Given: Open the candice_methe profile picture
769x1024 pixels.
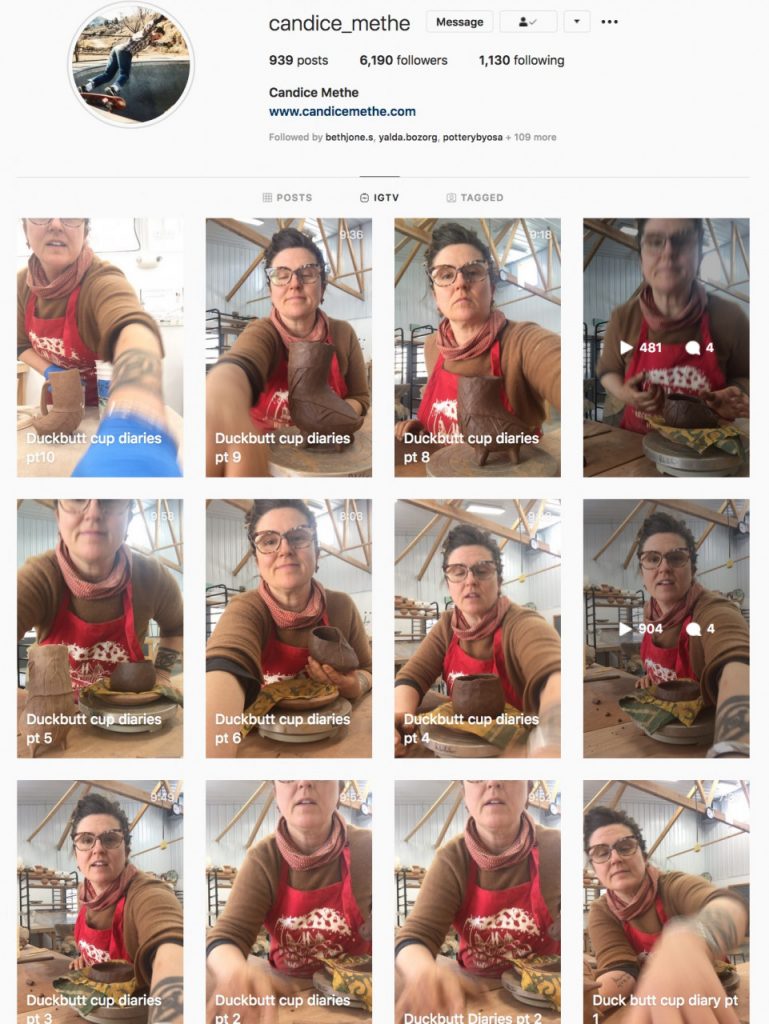Looking at the screenshot, I should tap(131, 65).
